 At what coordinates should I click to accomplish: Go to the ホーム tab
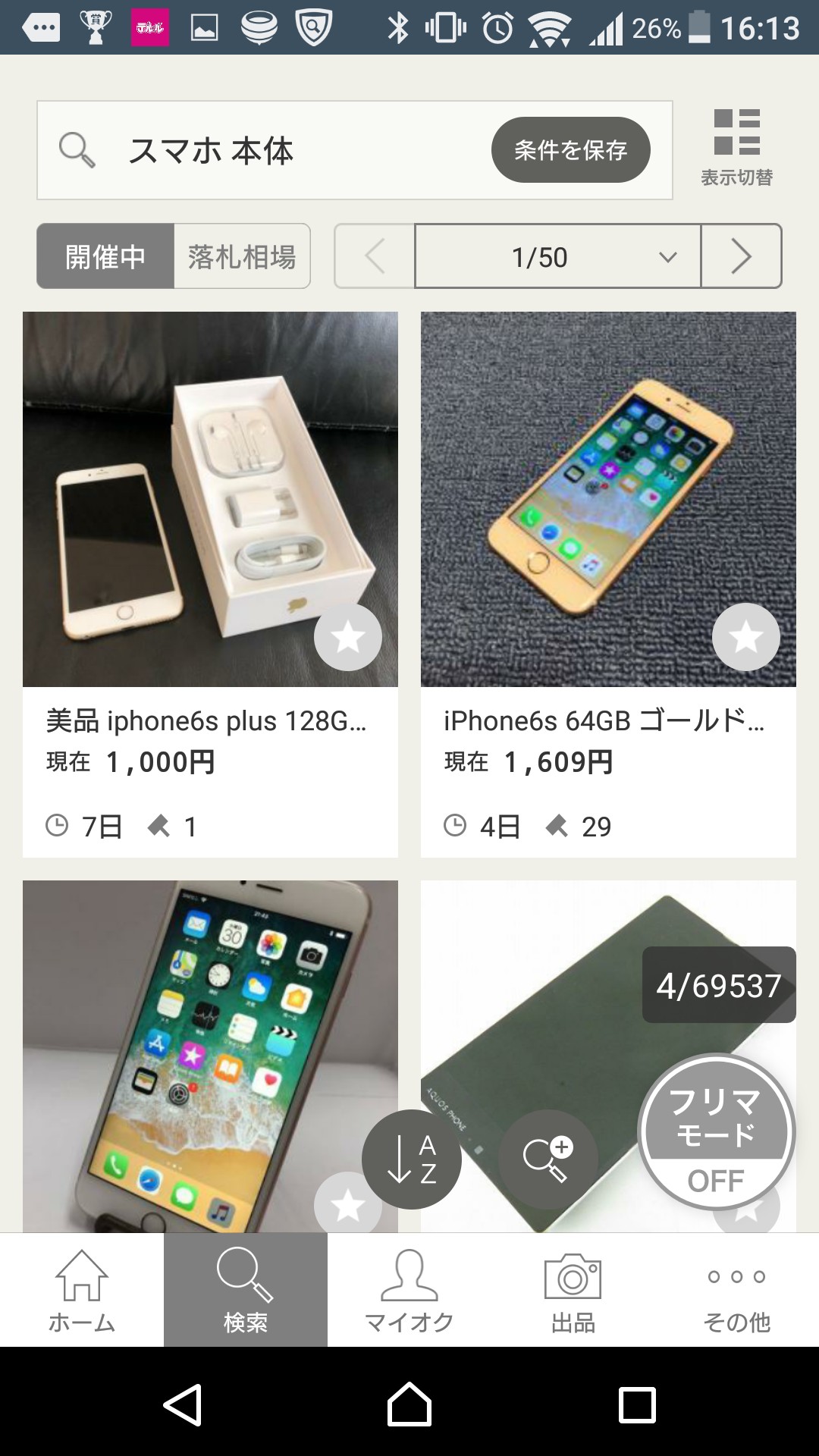82,1290
